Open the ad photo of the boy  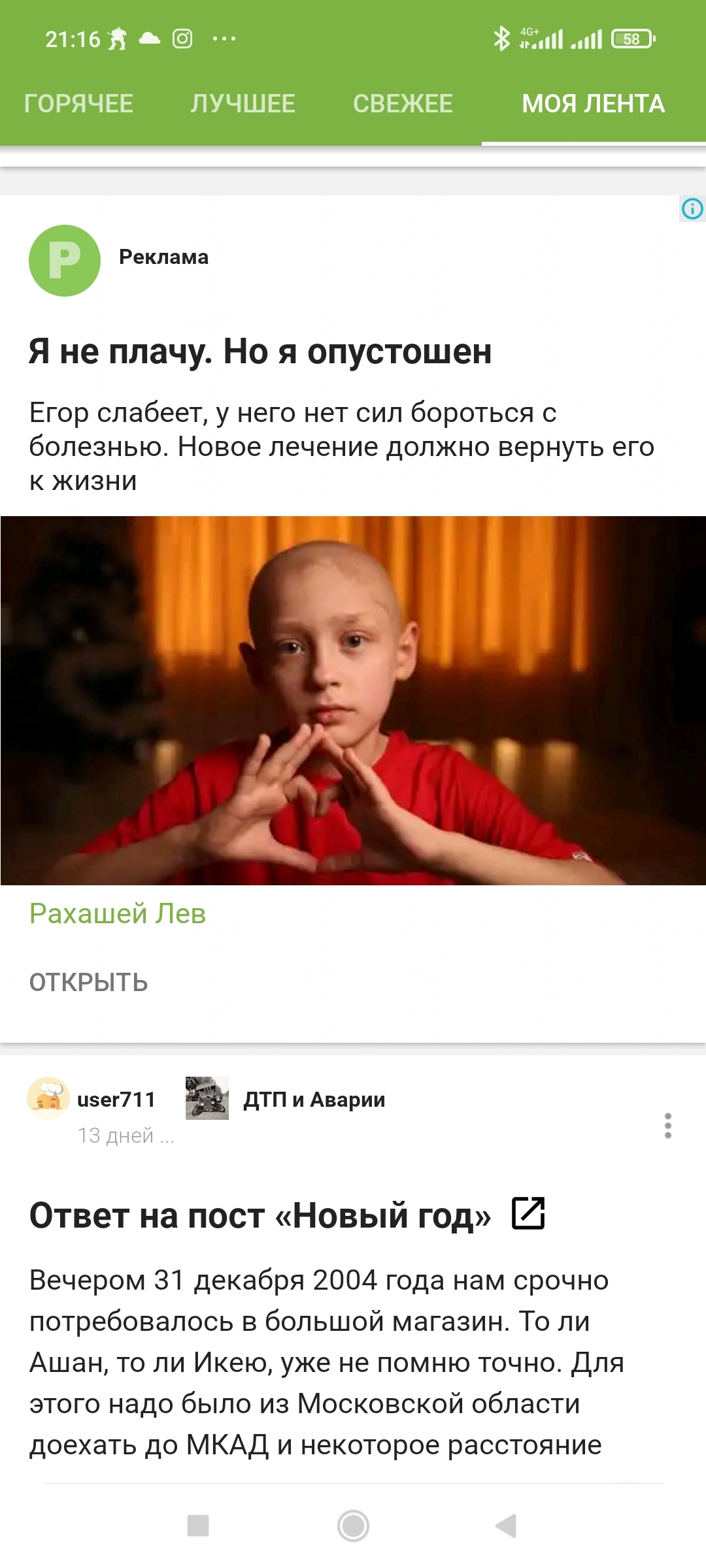pyautogui.click(x=353, y=700)
